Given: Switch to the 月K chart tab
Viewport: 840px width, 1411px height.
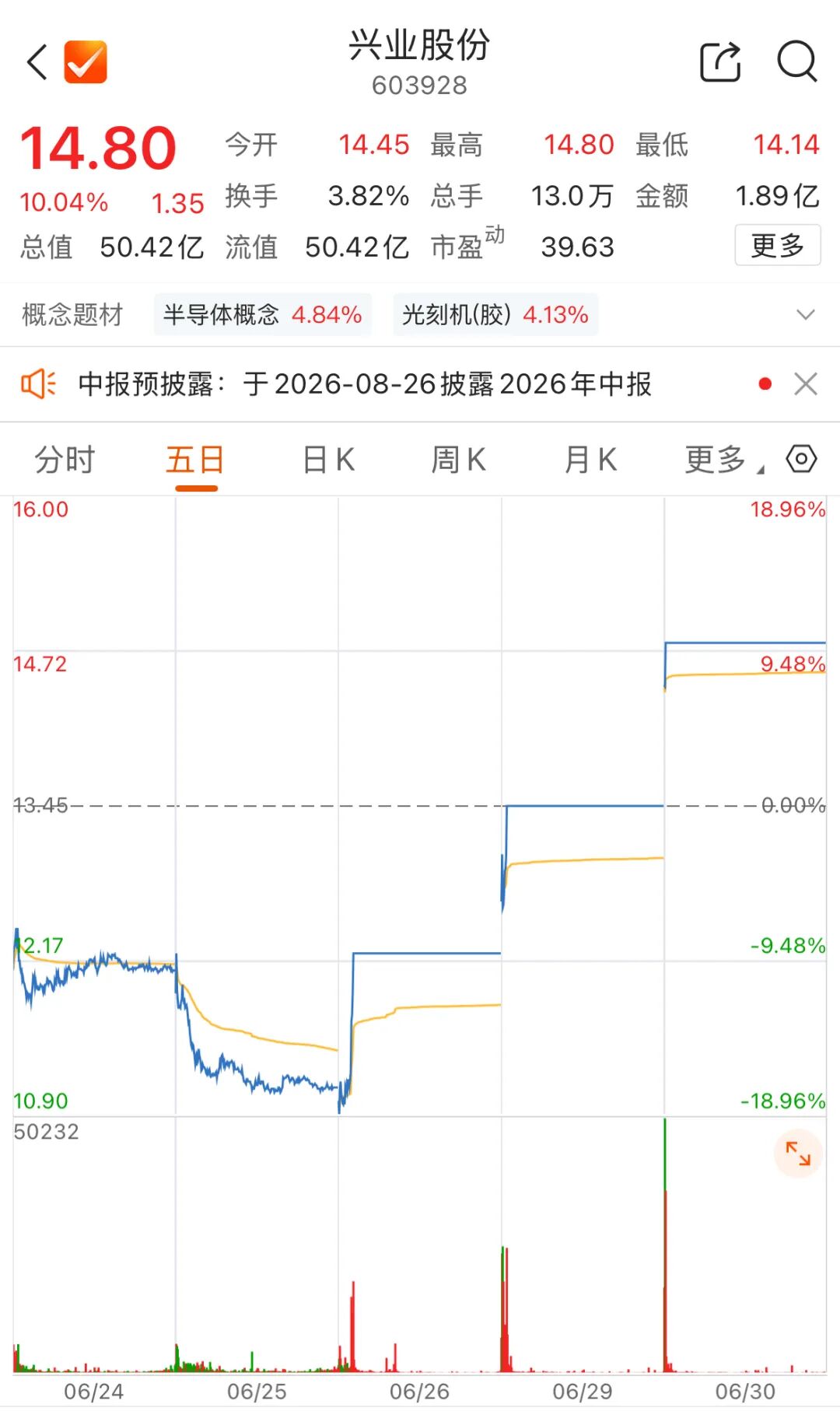Looking at the screenshot, I should pos(590,460).
